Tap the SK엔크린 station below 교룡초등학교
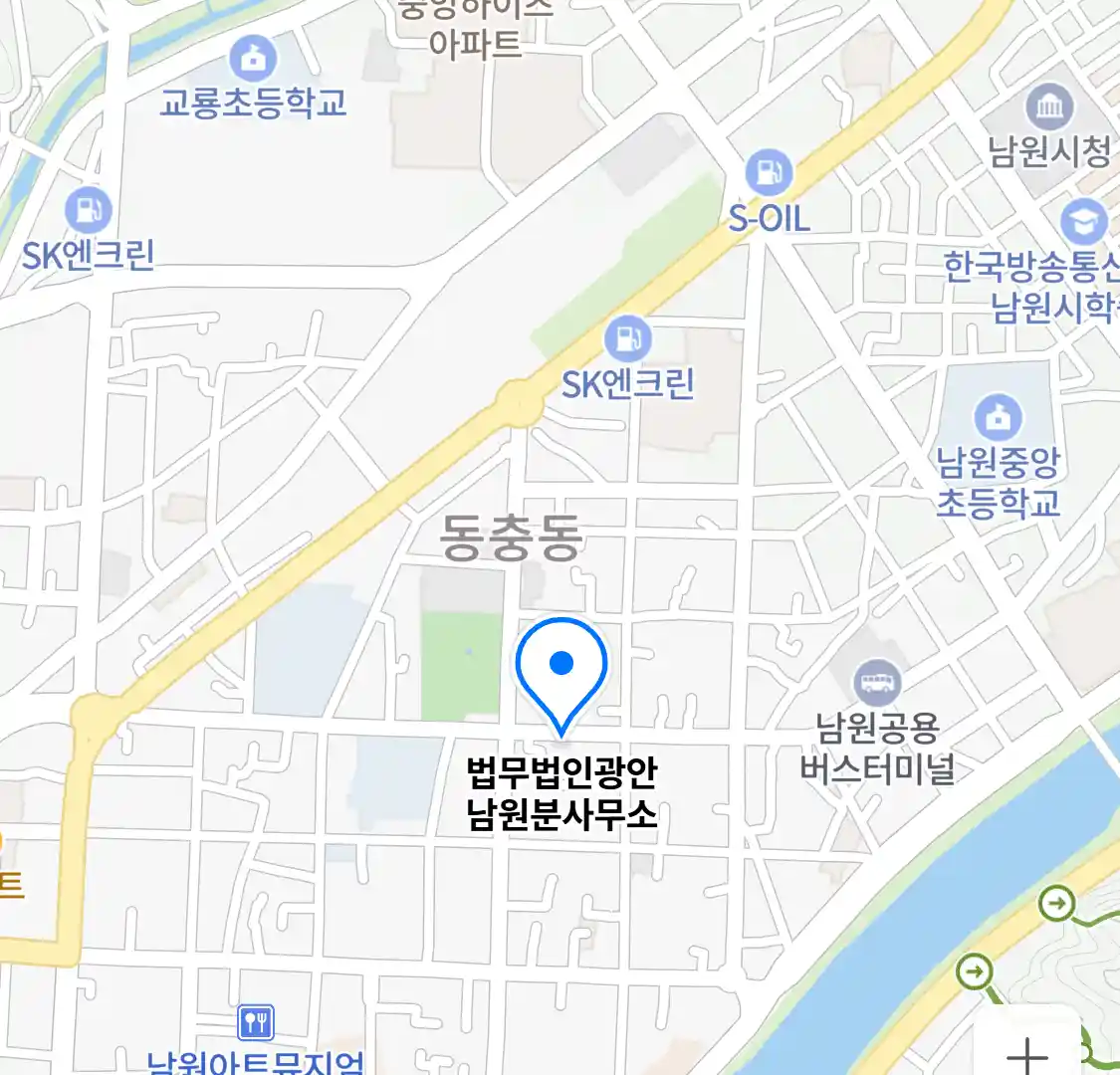1120x1075 pixels. (x=88, y=211)
